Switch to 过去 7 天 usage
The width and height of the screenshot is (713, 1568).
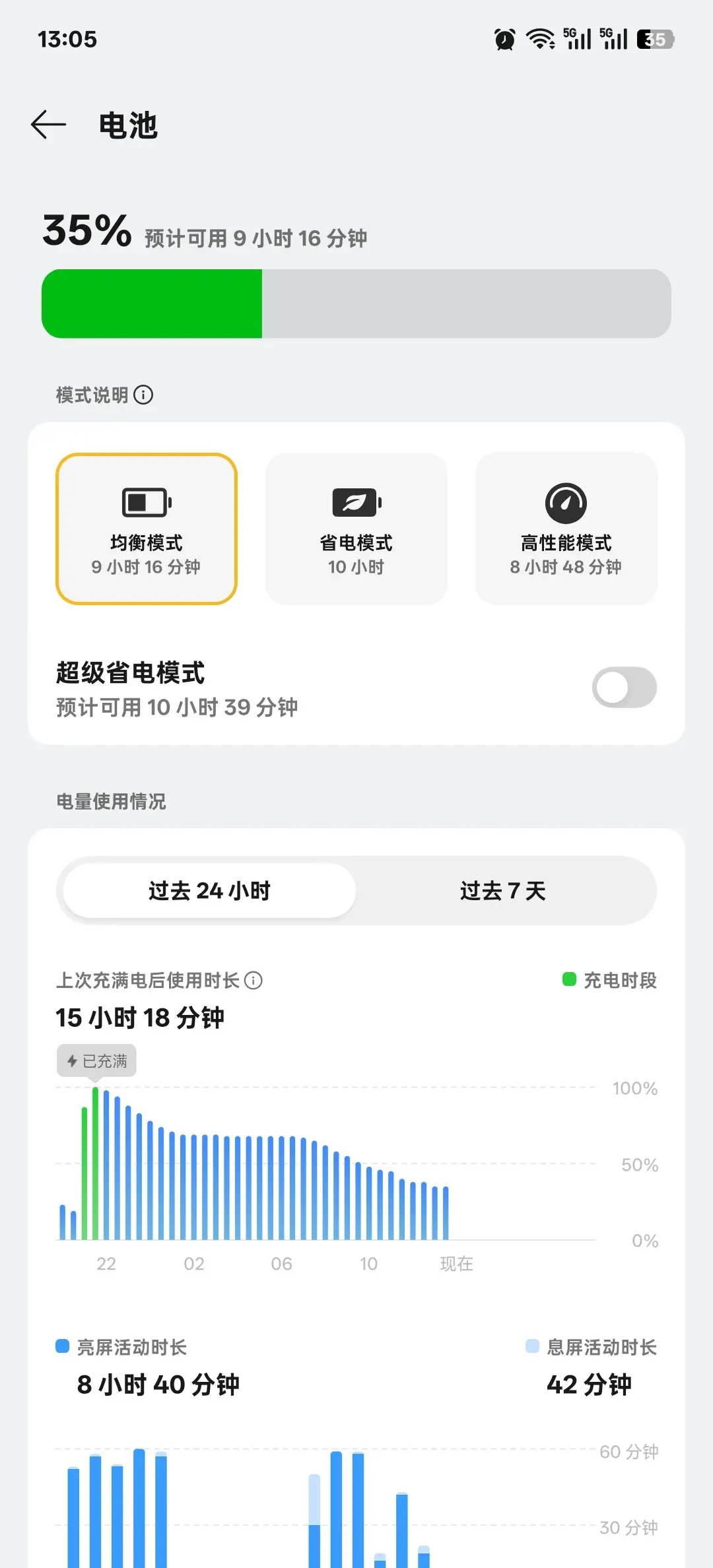click(x=503, y=891)
